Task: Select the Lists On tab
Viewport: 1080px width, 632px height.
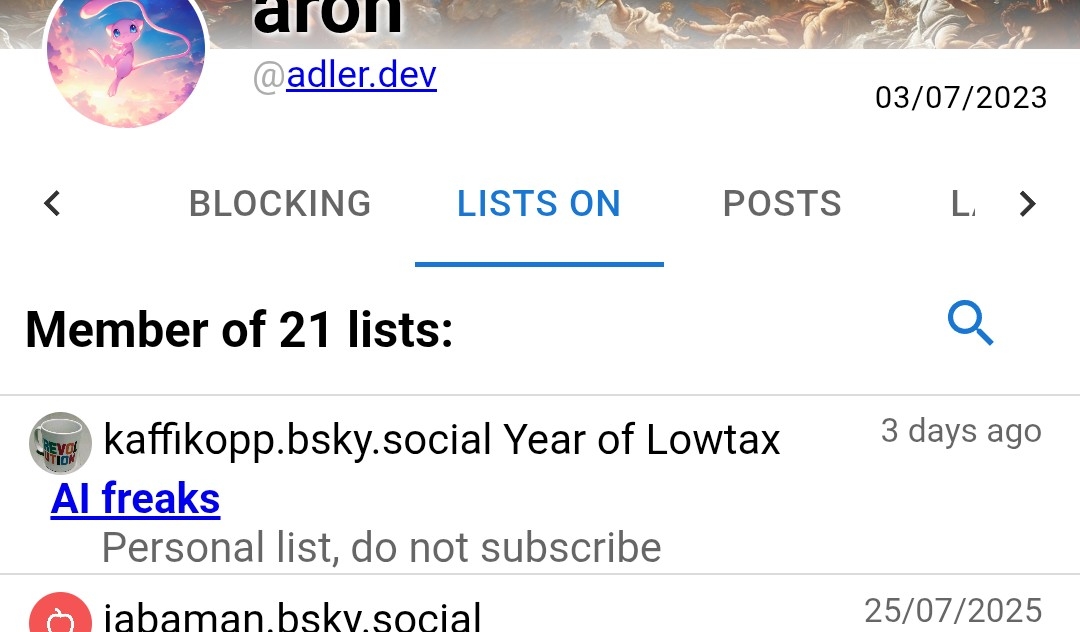Action: pos(539,204)
